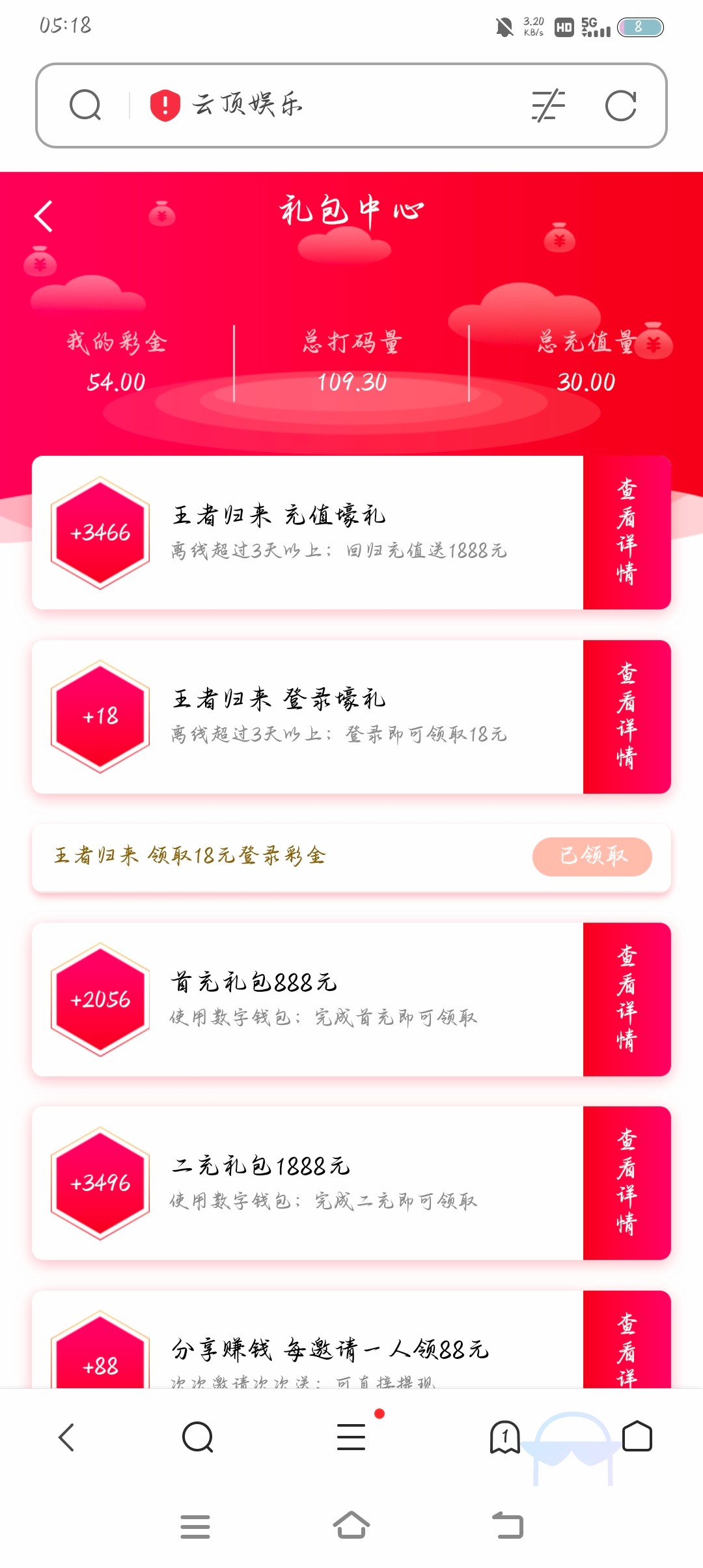Go to previous page in browser toolbar
703x1568 pixels.
(66, 1437)
